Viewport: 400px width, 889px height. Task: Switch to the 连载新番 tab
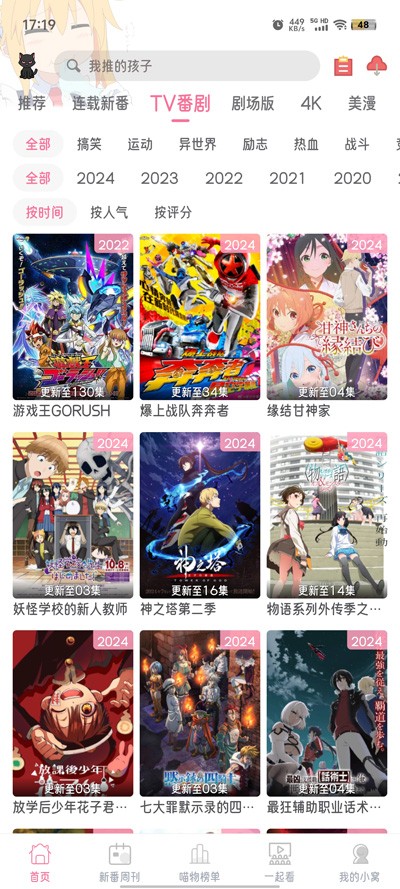(100, 103)
